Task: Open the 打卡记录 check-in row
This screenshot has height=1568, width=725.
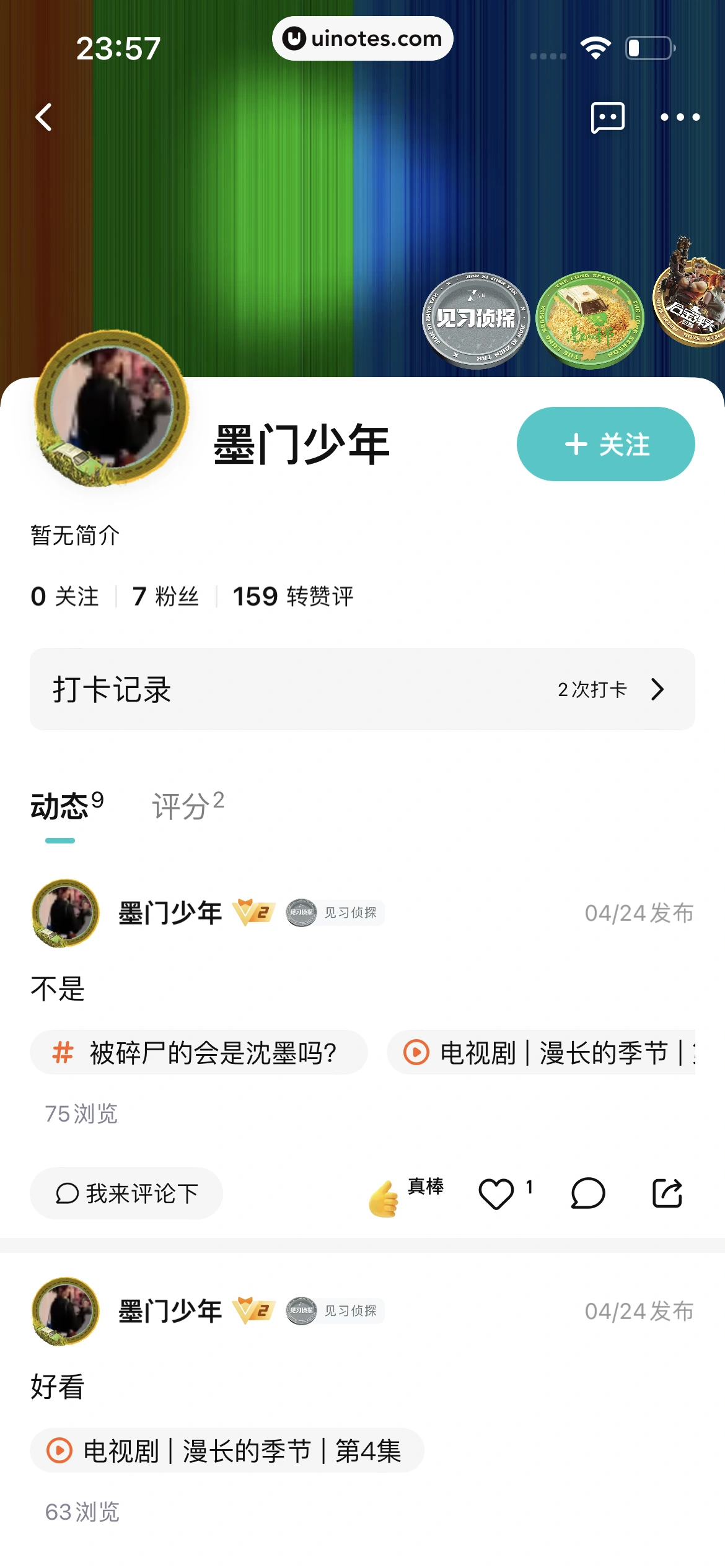Action: [362, 689]
